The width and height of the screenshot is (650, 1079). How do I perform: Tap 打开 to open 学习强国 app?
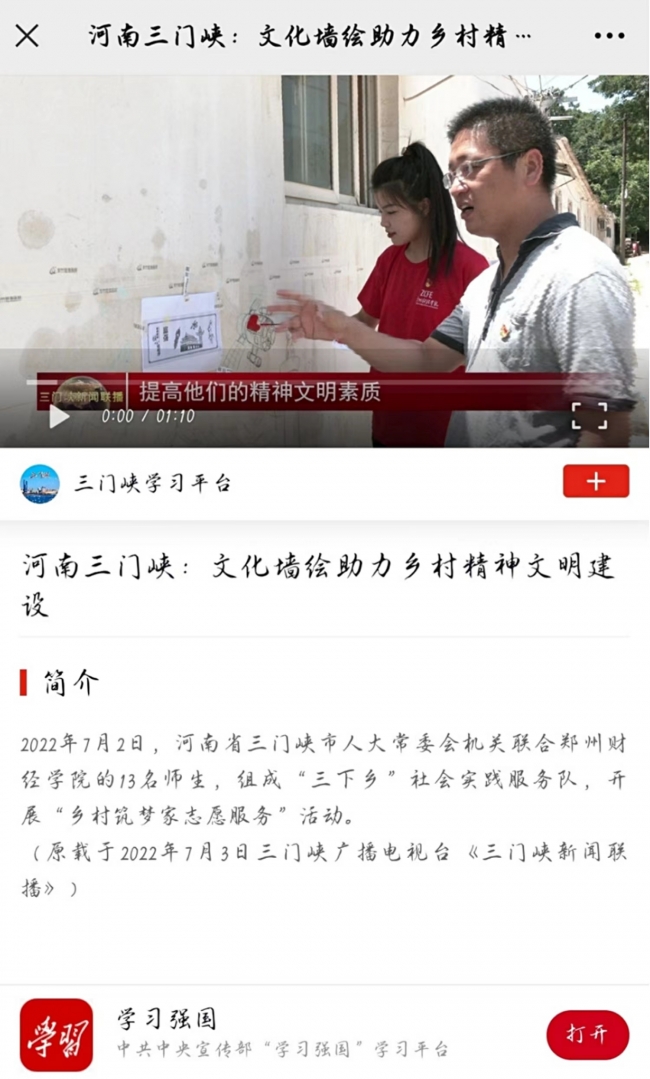587,1034
